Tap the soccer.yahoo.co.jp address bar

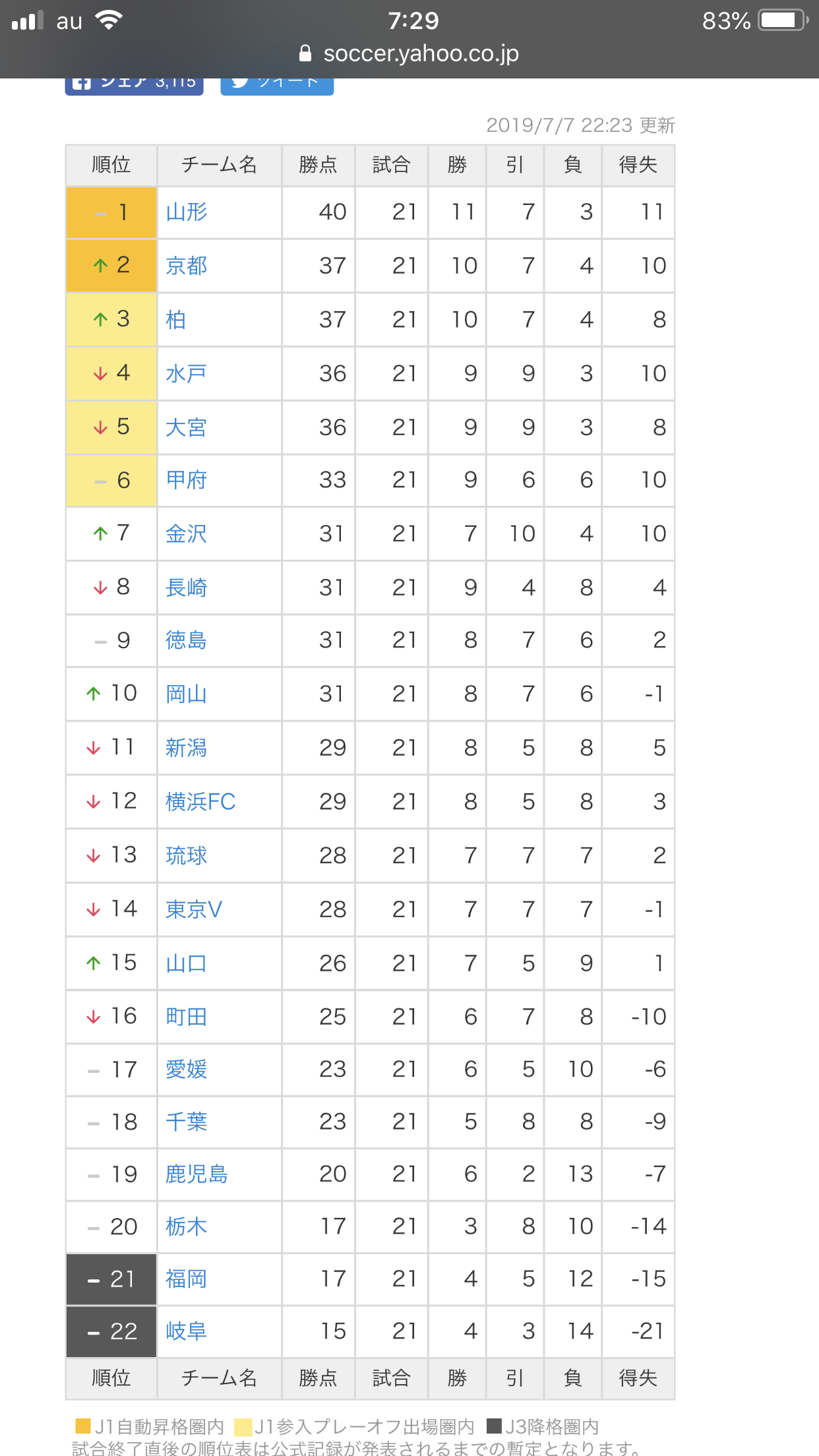point(409,53)
